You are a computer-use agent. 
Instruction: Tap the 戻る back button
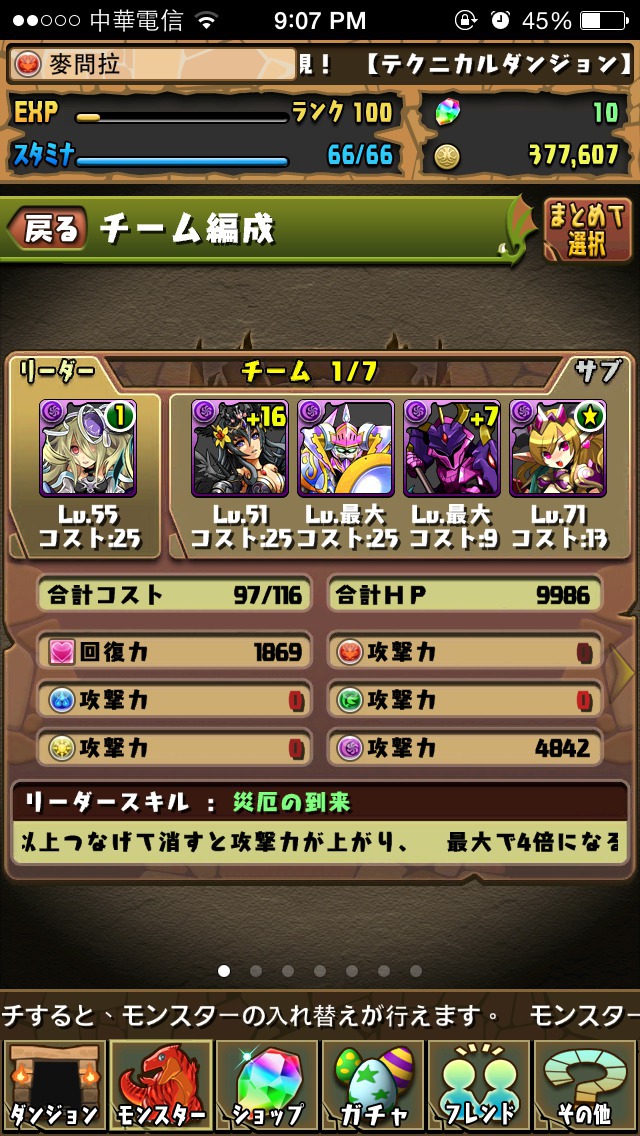[x=48, y=229]
